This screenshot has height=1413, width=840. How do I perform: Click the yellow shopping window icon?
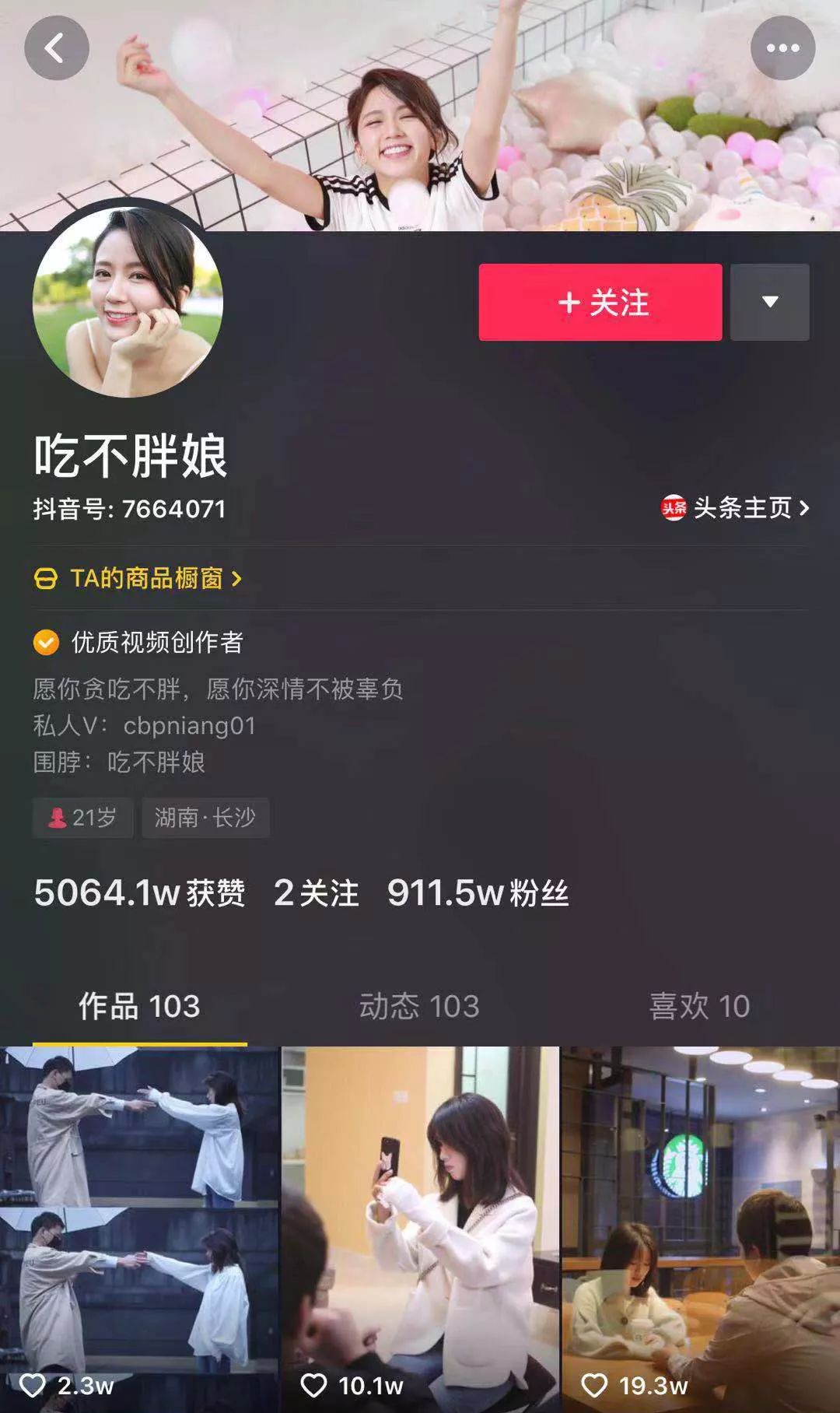[45, 579]
